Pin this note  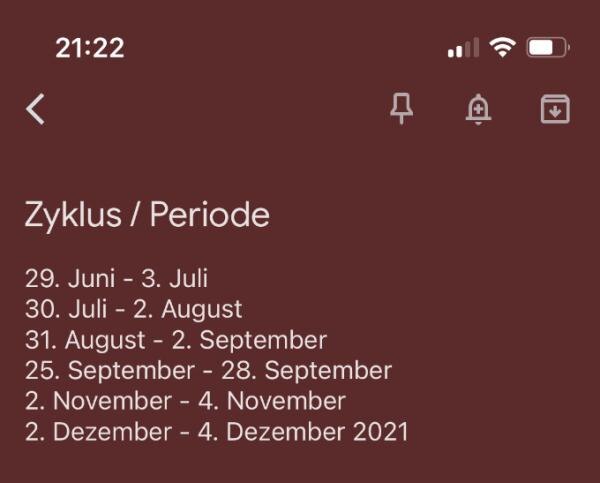401,109
